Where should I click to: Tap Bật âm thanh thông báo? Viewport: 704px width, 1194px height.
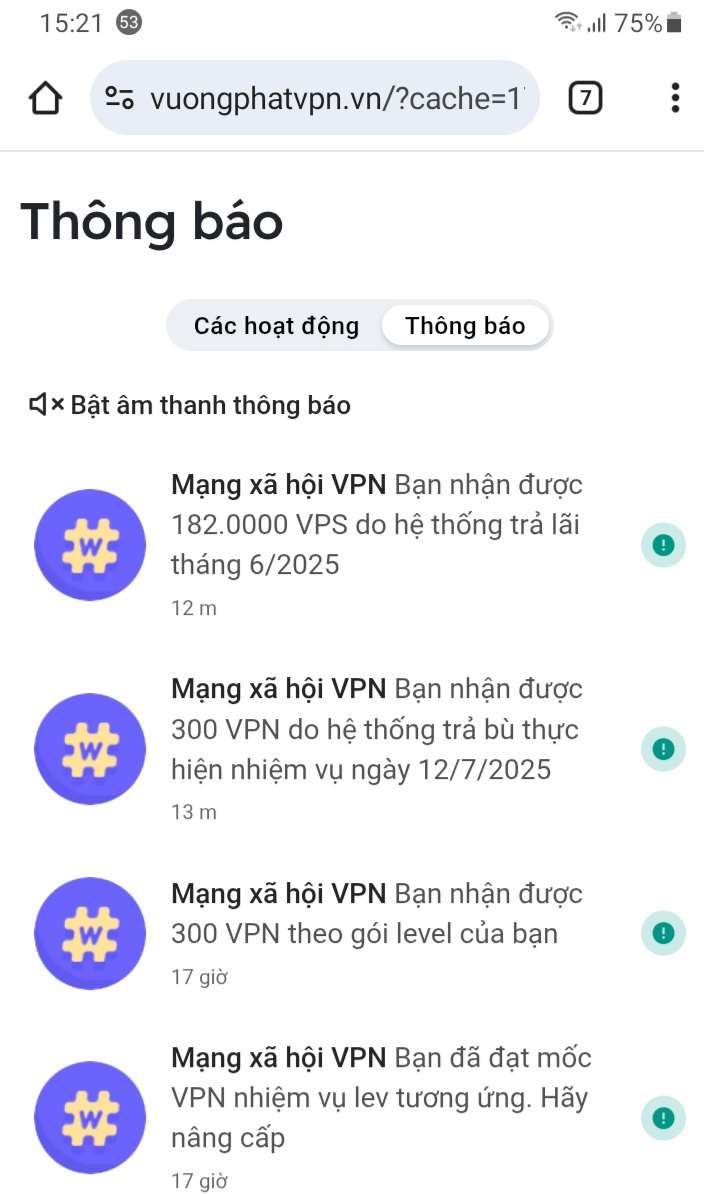(190, 405)
